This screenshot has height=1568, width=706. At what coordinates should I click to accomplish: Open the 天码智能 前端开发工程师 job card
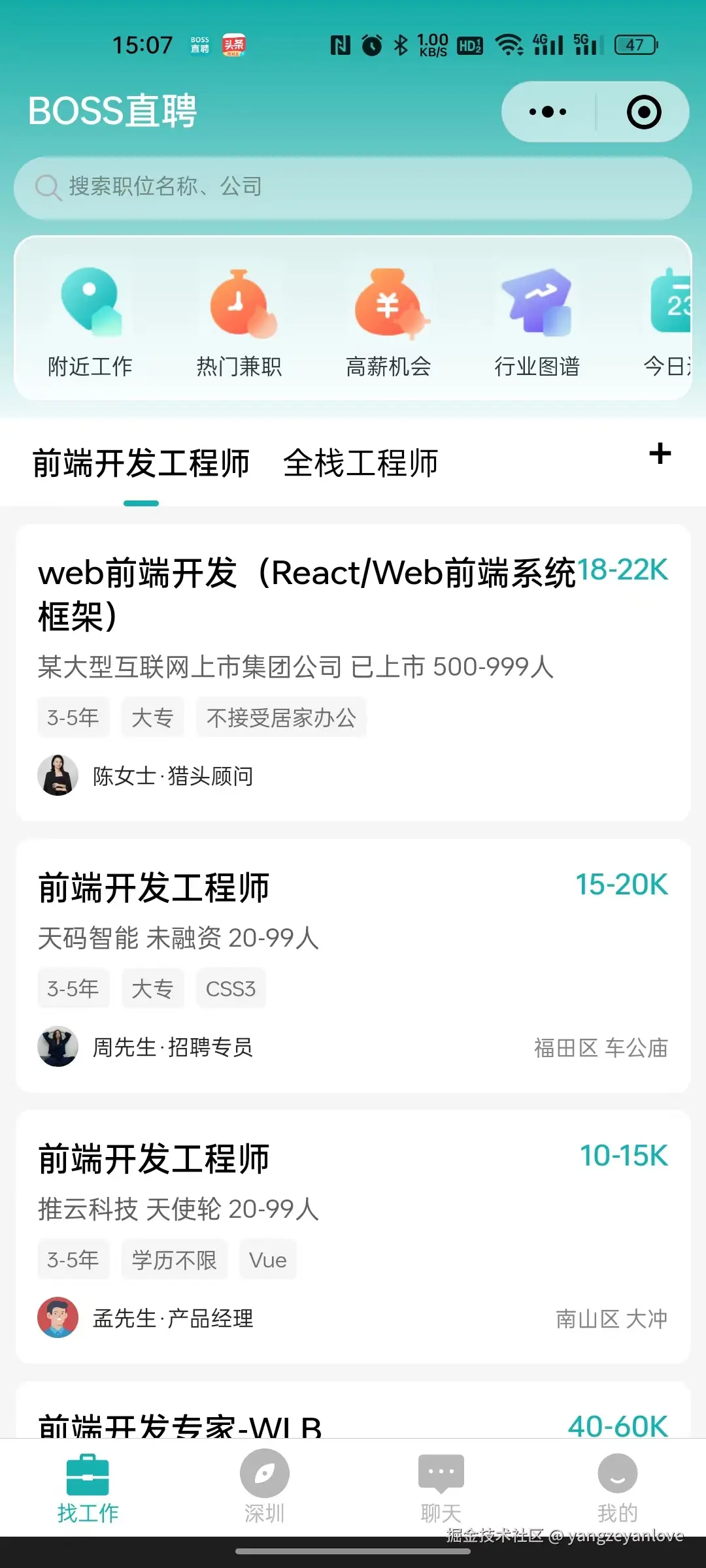coord(353,965)
